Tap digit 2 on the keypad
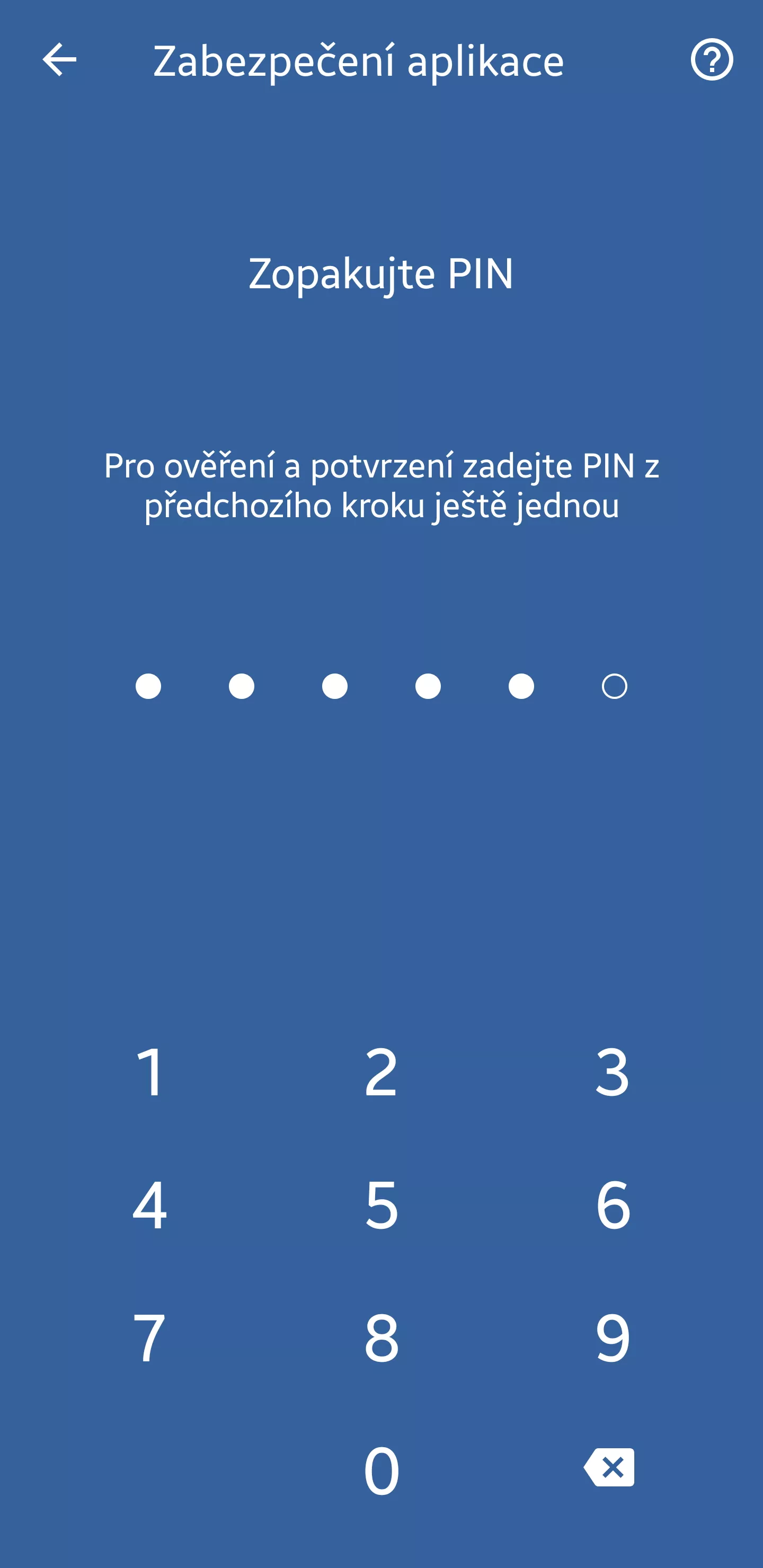This screenshot has height=1568, width=763. click(381, 1071)
